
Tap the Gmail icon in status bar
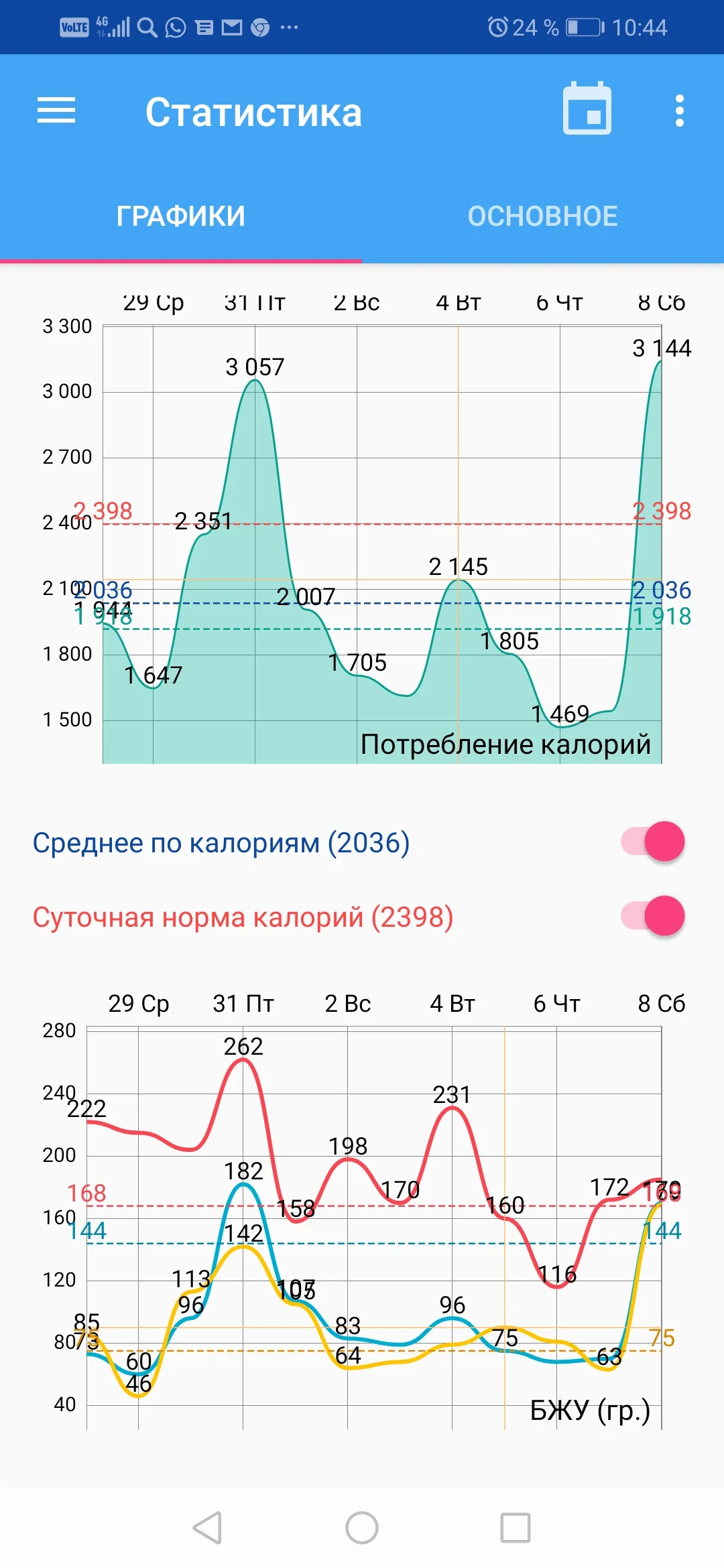pyautogui.click(x=231, y=27)
